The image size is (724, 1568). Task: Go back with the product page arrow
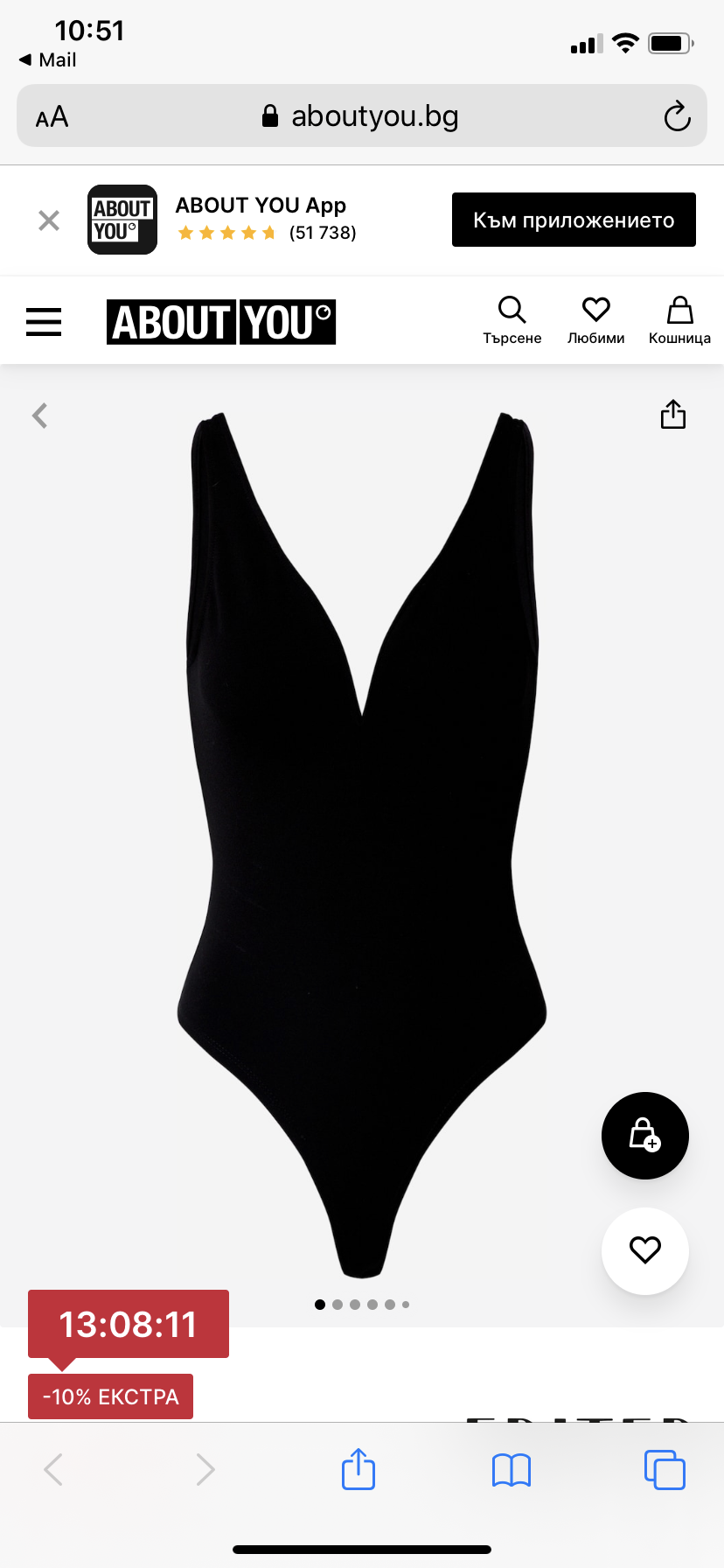tap(40, 416)
